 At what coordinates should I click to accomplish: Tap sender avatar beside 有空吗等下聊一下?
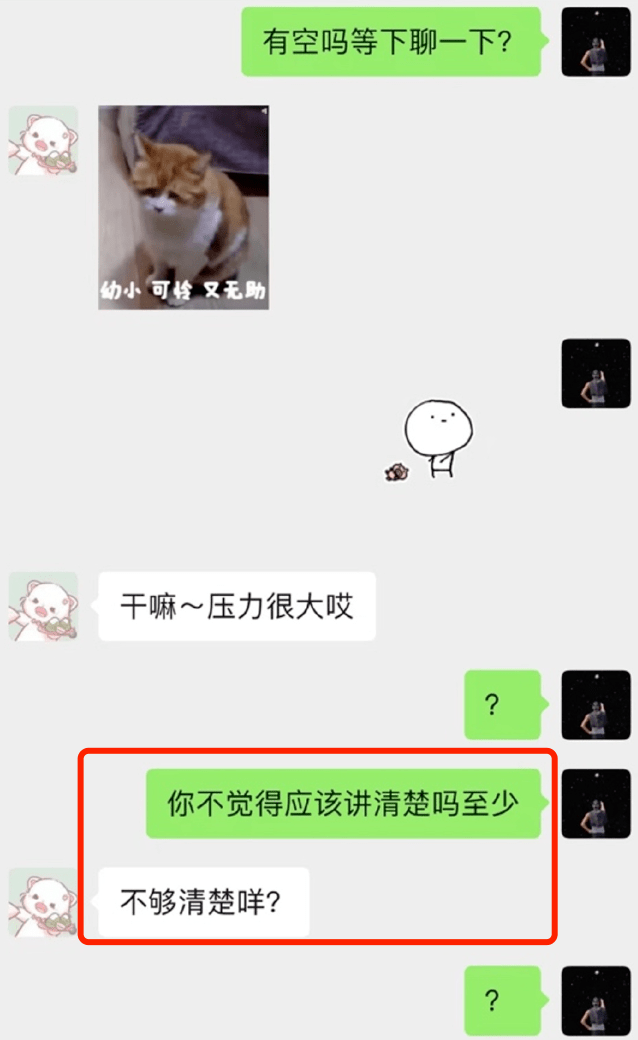click(595, 42)
